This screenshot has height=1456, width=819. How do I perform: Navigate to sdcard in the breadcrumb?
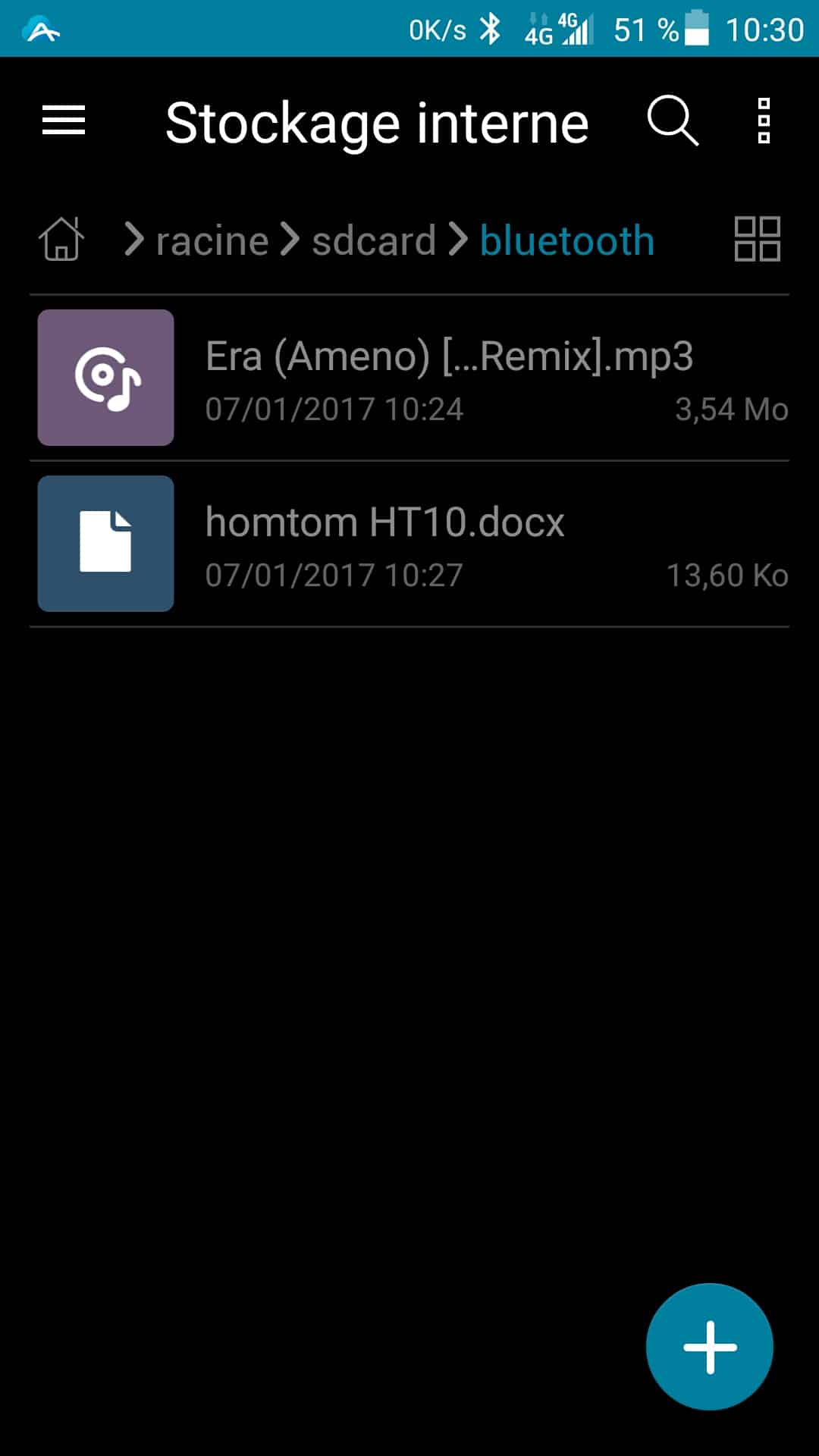[x=374, y=241]
